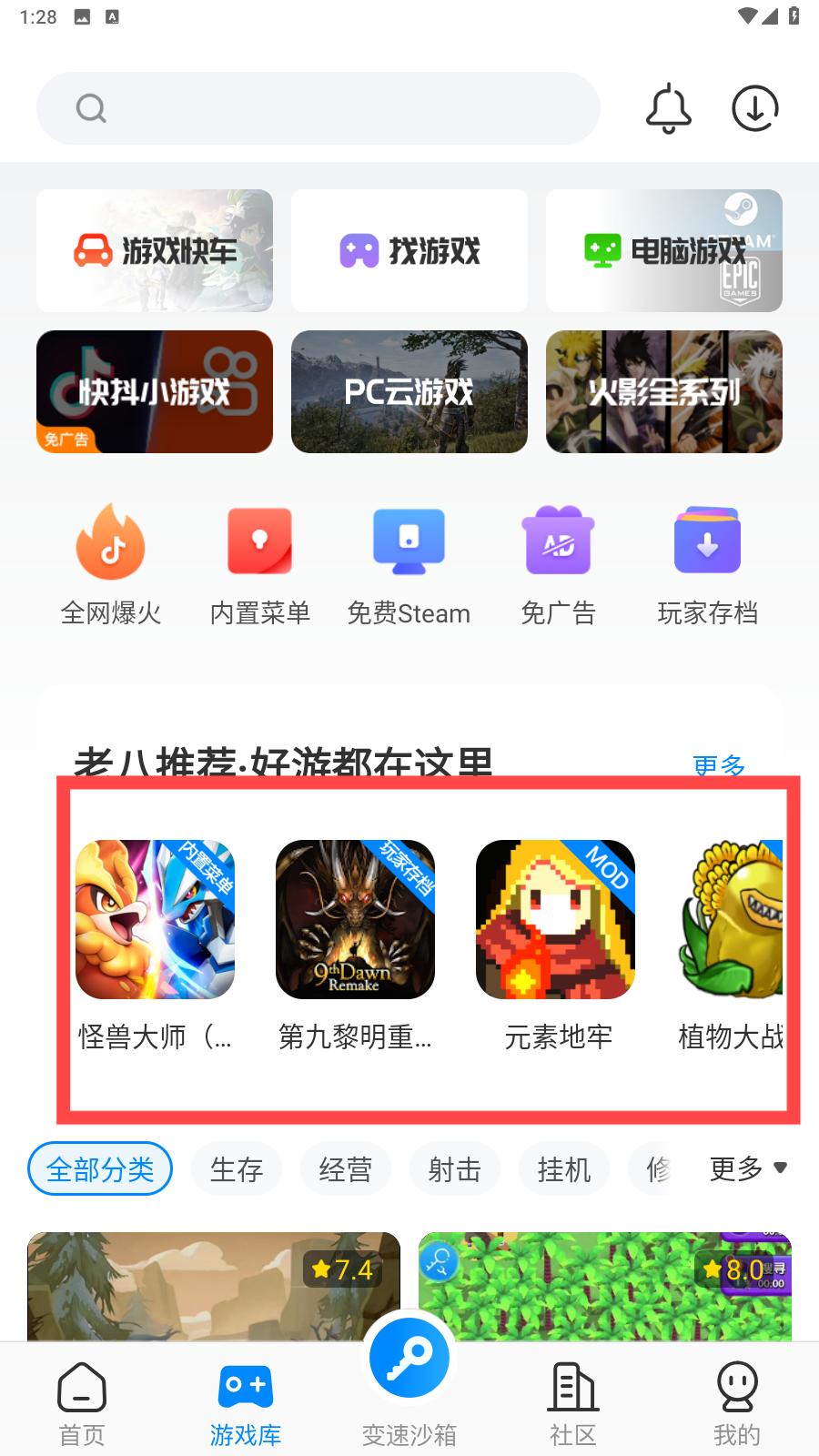Screen dimensions: 819x1456
Task: Open the 电脑游戏 card
Action: tap(664, 250)
